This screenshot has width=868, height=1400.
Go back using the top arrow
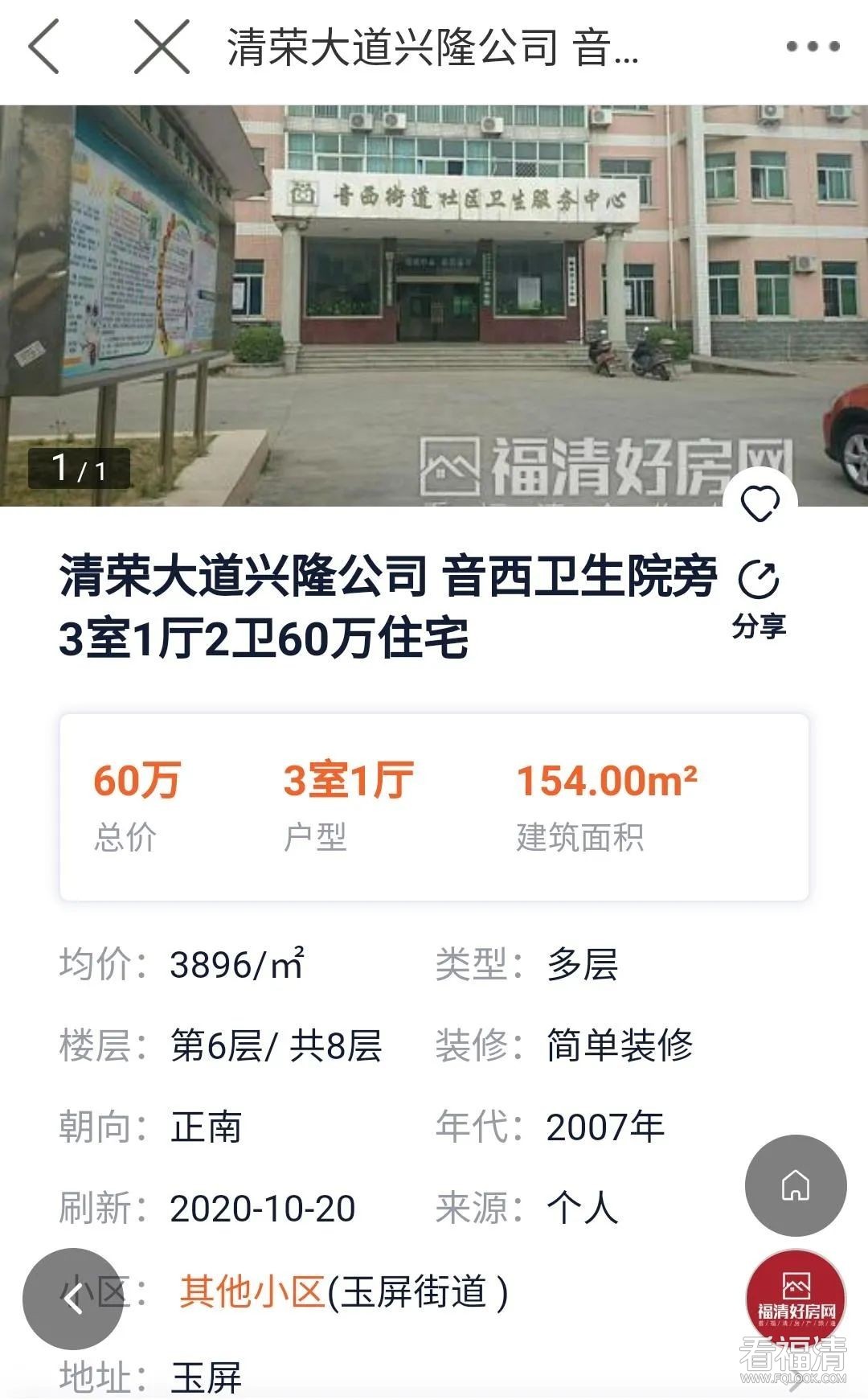click(44, 47)
